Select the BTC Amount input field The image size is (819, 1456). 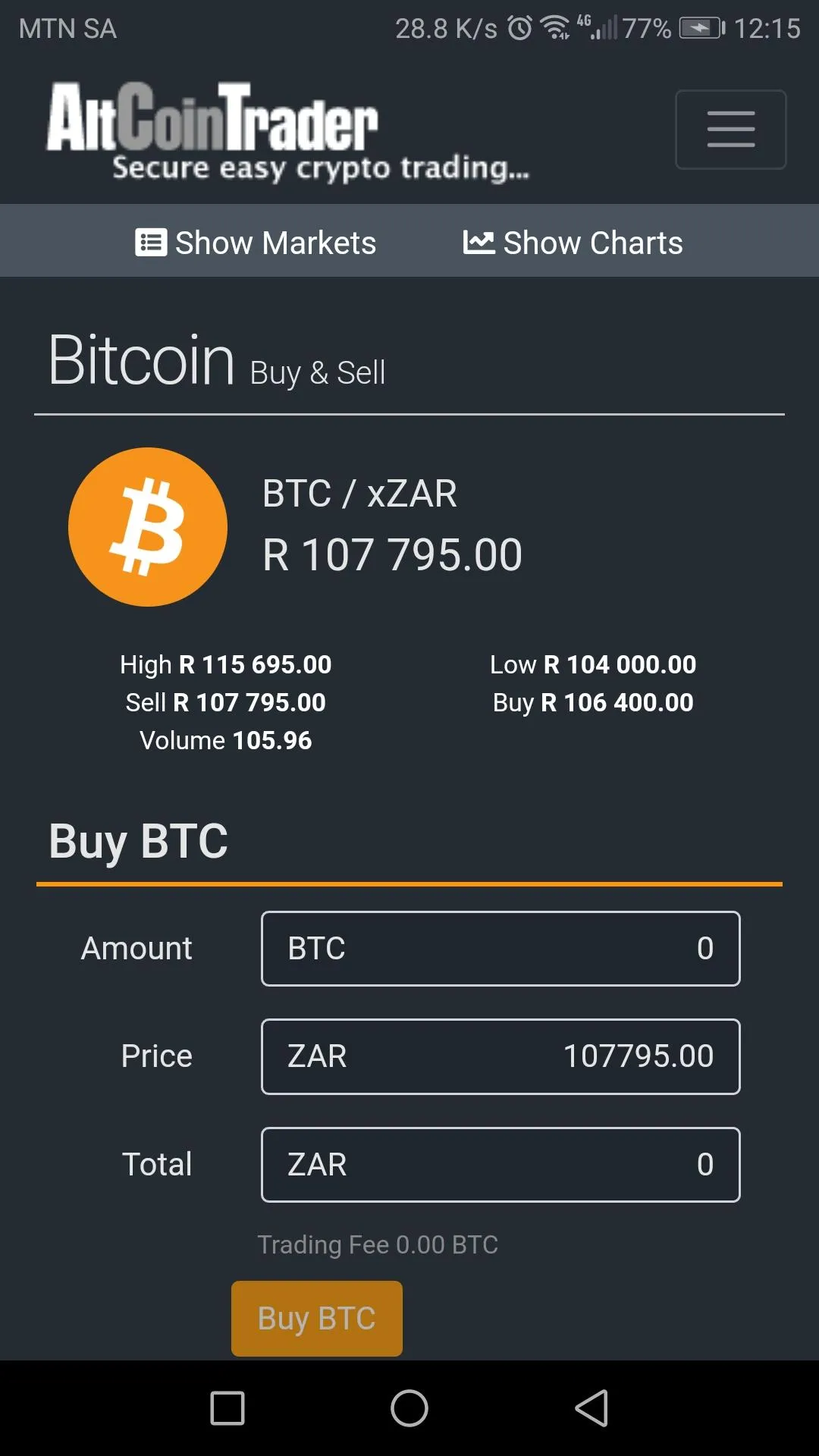point(500,949)
